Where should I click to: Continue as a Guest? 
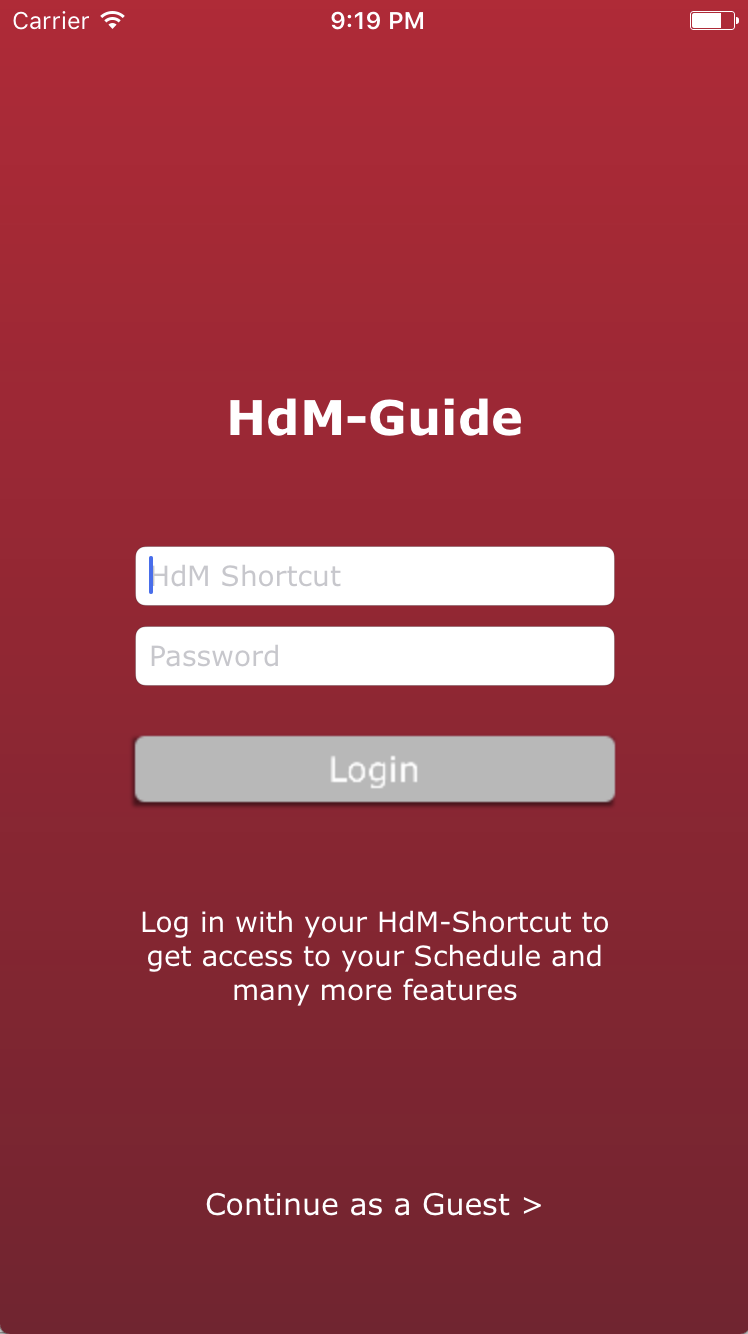click(374, 1204)
